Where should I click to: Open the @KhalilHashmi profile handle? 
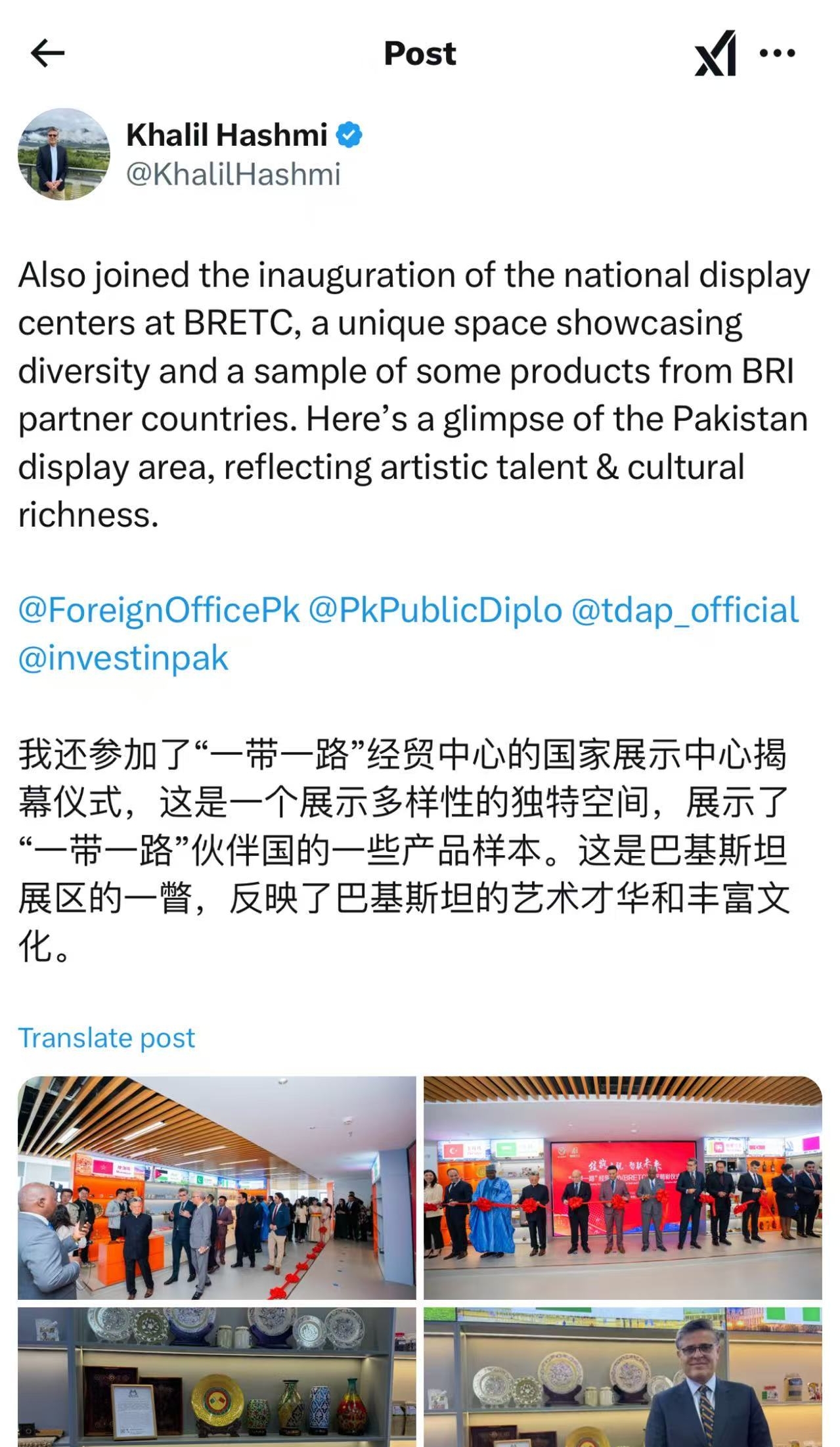(x=233, y=175)
